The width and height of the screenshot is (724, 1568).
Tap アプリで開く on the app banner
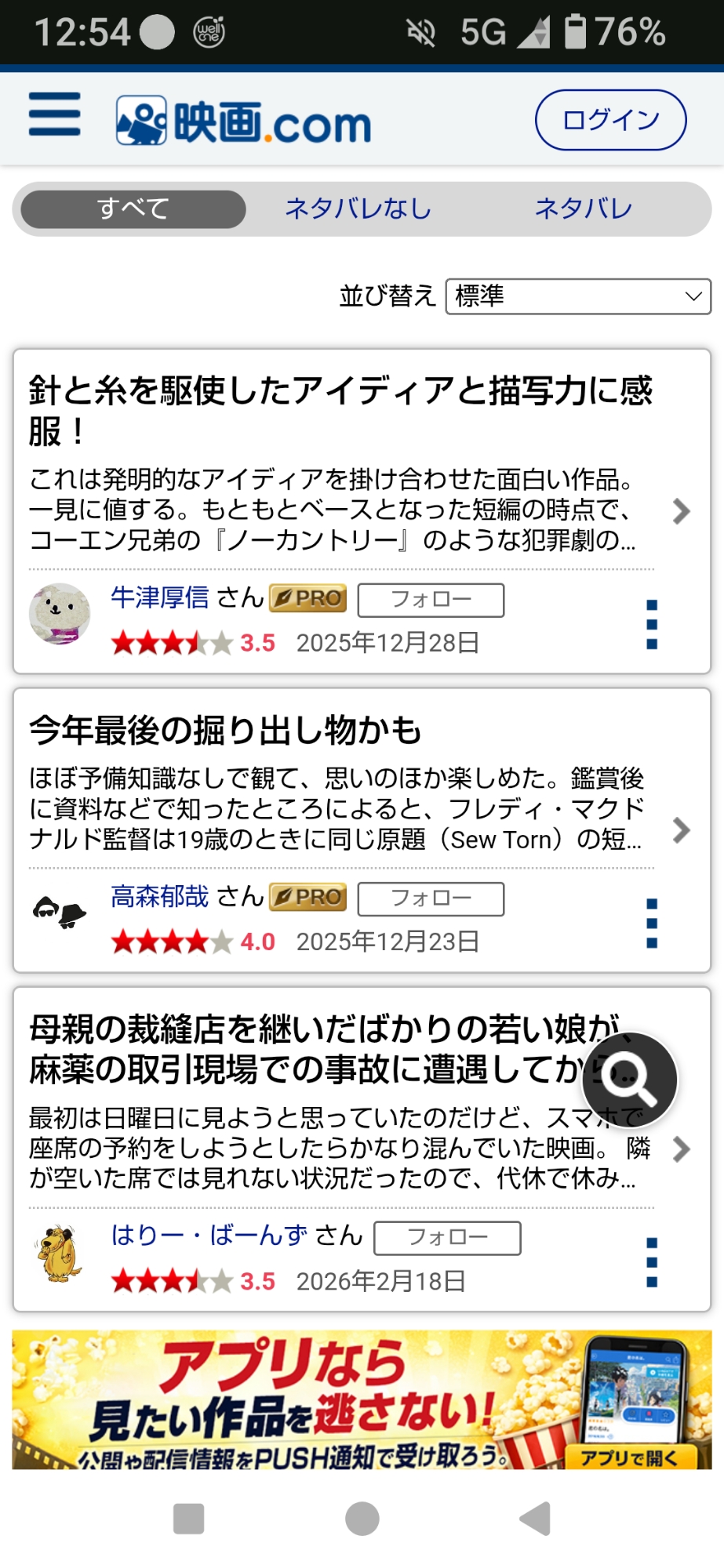click(628, 1457)
